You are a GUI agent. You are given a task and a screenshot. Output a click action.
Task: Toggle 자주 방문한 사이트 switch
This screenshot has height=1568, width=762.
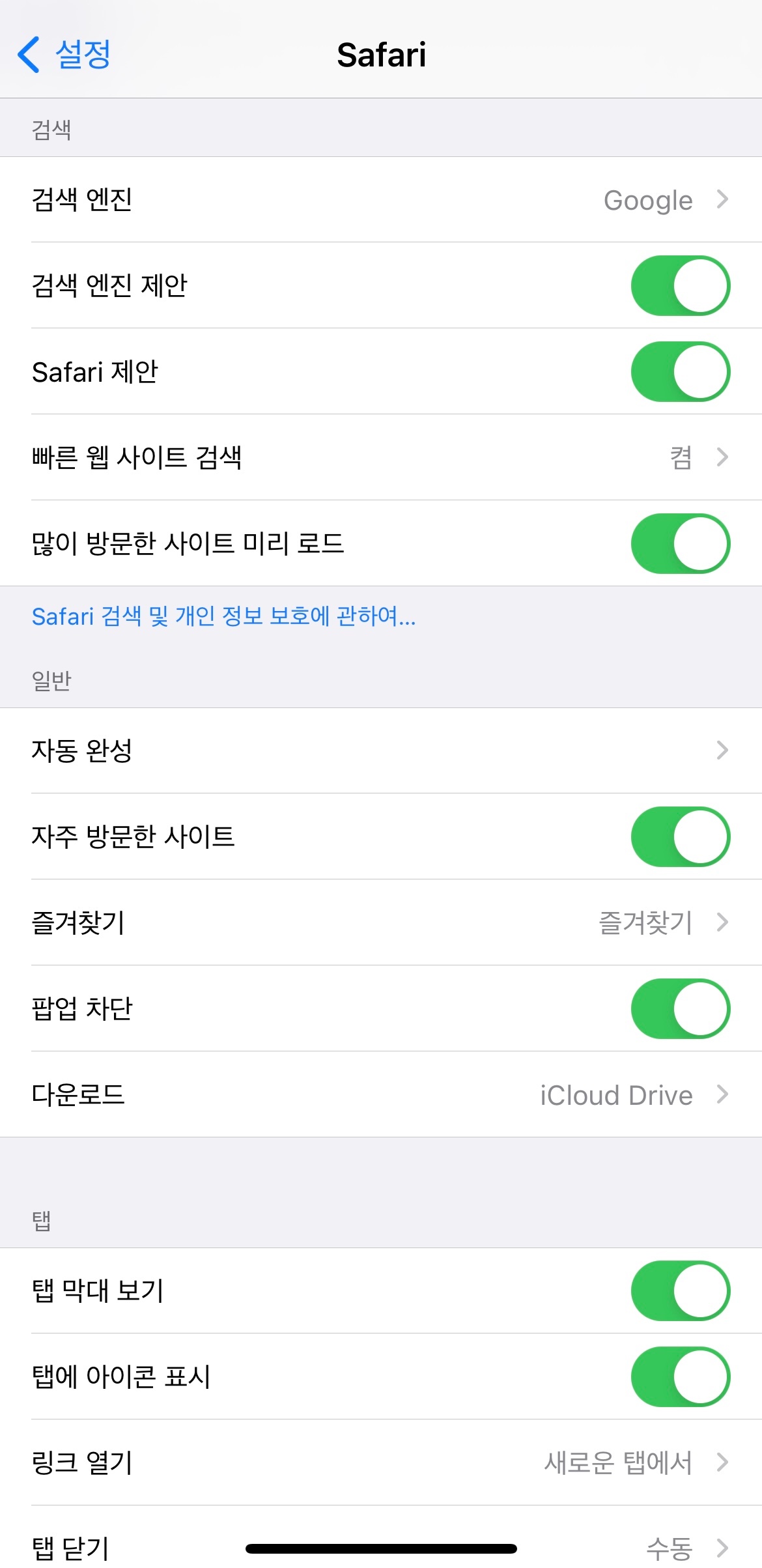pos(680,836)
